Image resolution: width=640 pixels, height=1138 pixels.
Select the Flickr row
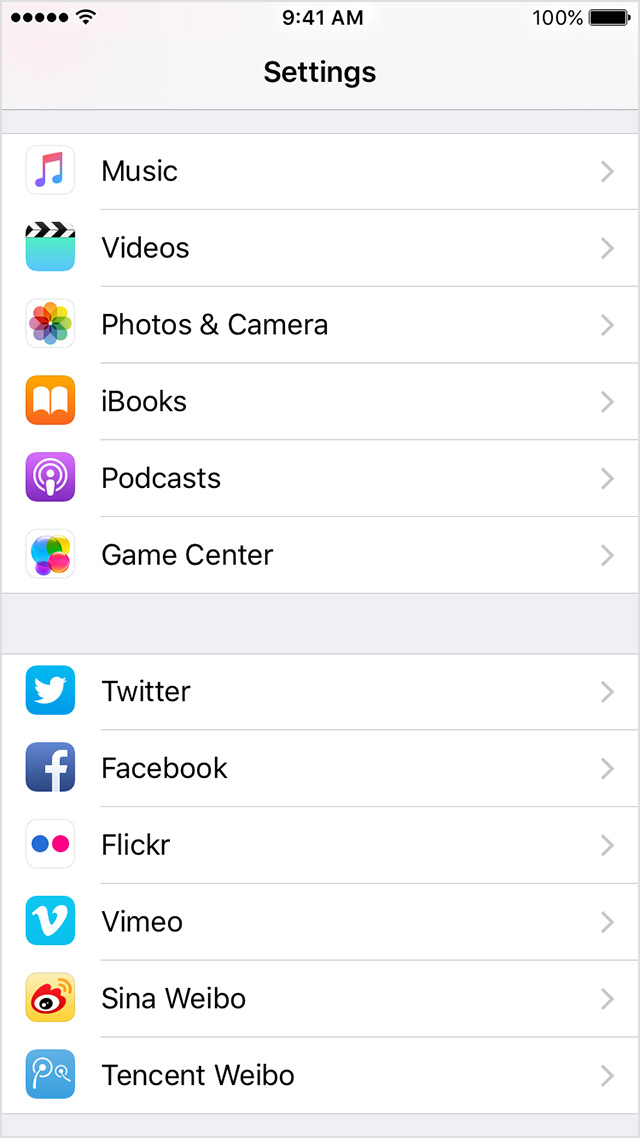click(320, 845)
